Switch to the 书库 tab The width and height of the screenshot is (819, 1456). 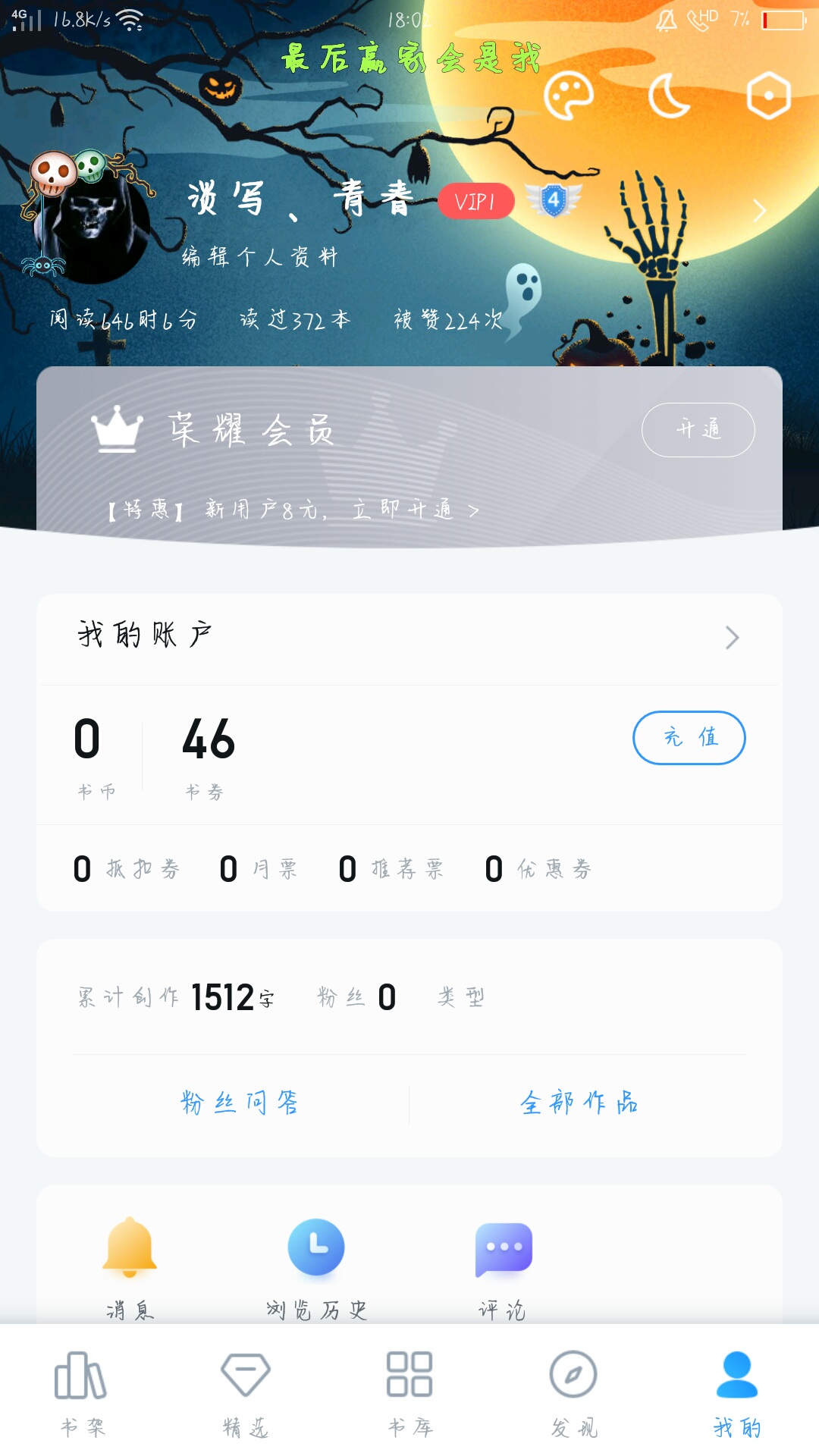[x=409, y=1393]
